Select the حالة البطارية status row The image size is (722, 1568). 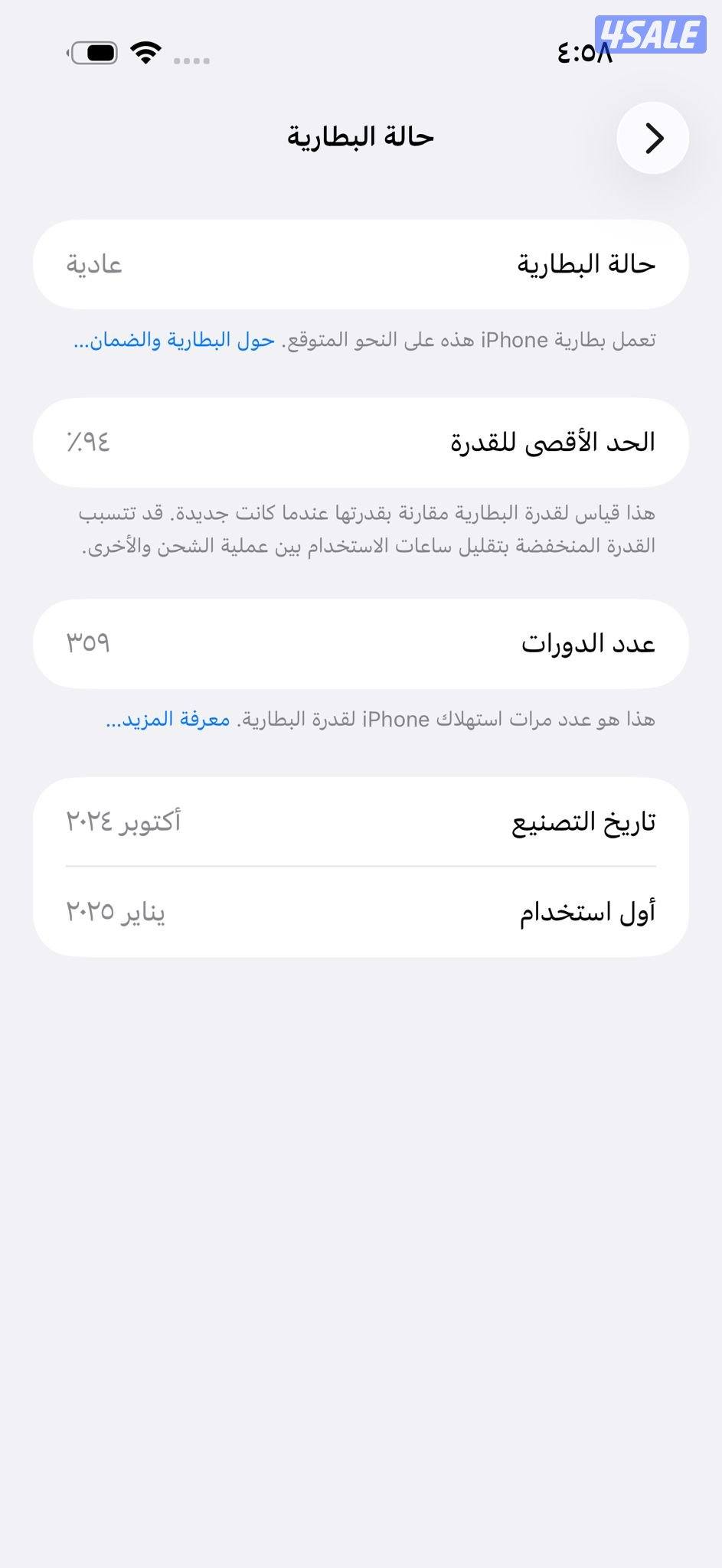(x=361, y=264)
